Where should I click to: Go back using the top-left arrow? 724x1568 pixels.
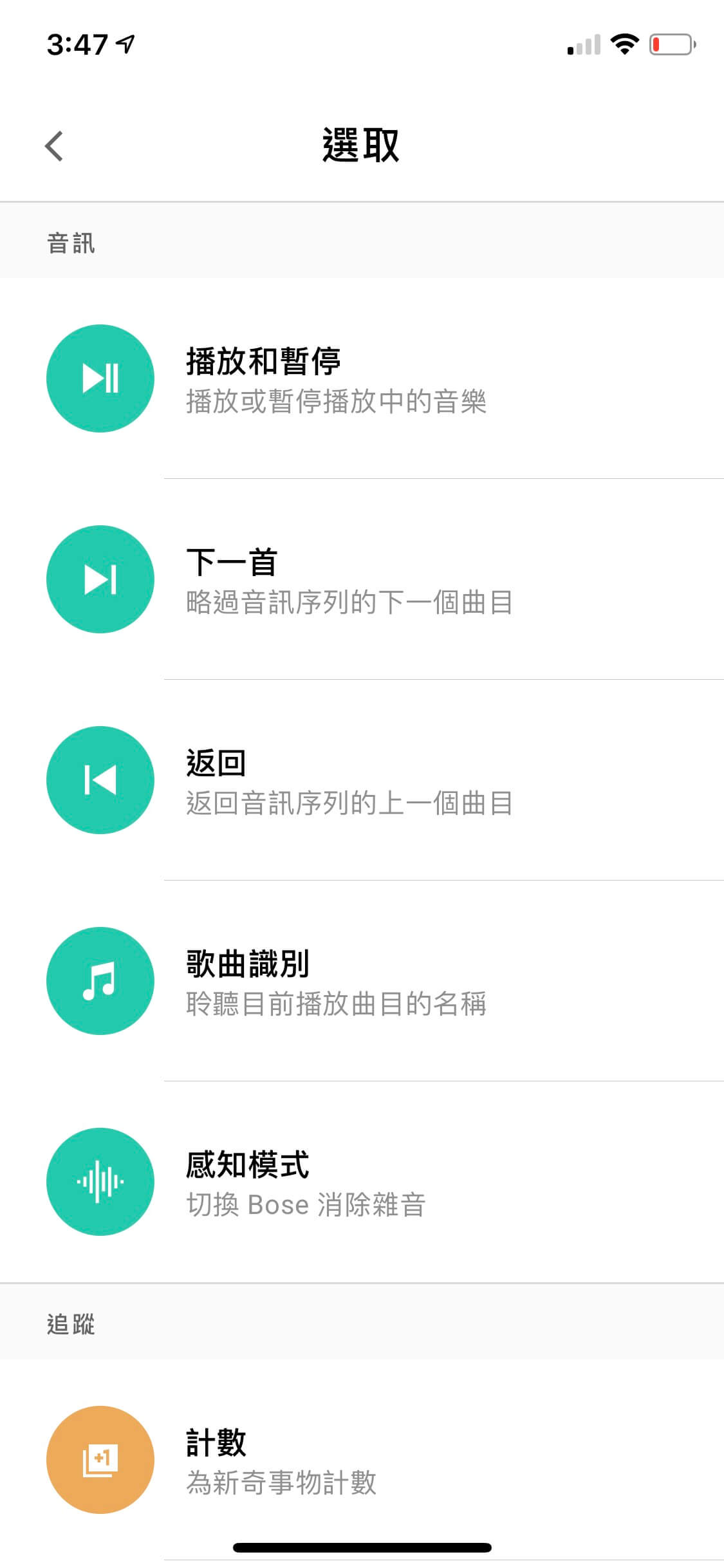point(55,146)
